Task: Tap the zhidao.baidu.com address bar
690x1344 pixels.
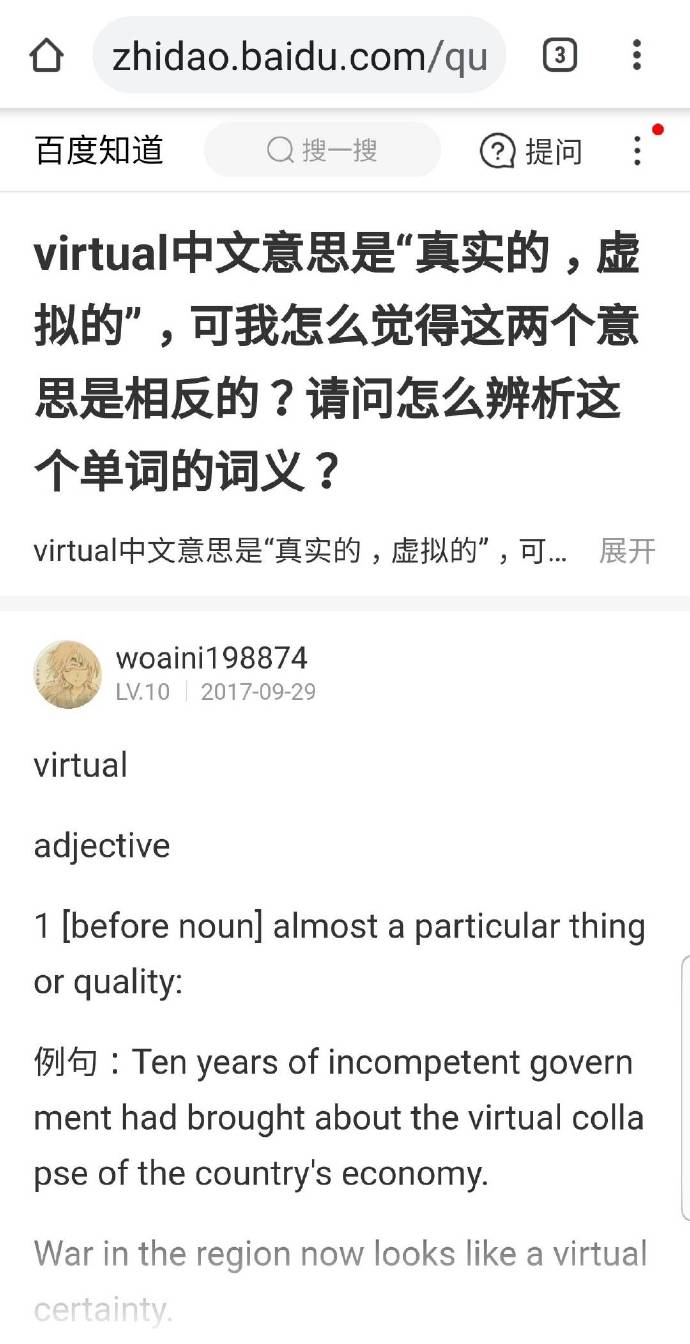Action: coord(299,56)
